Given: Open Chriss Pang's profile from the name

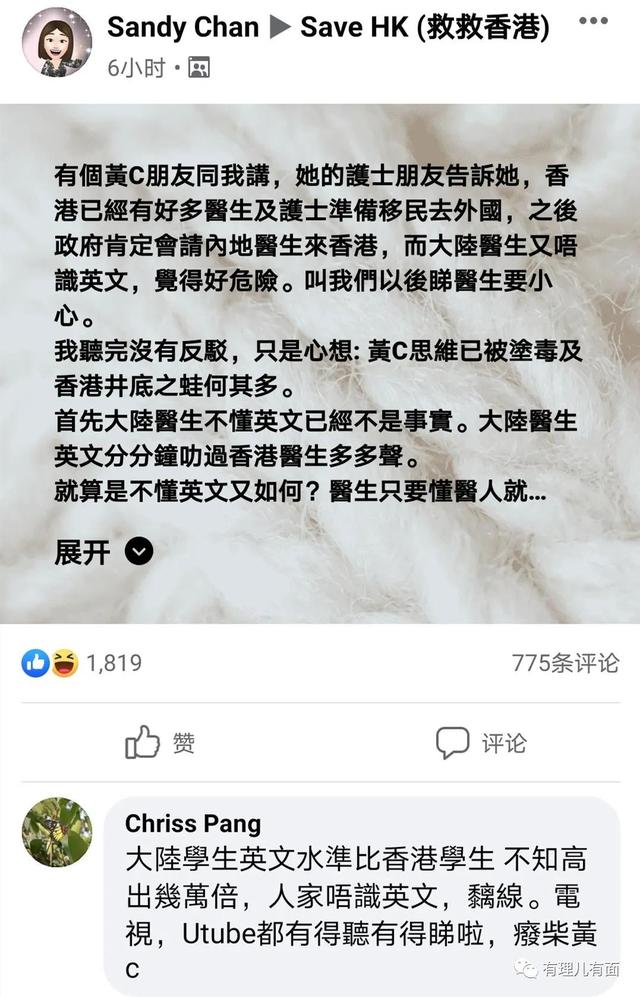Looking at the screenshot, I should [193, 824].
